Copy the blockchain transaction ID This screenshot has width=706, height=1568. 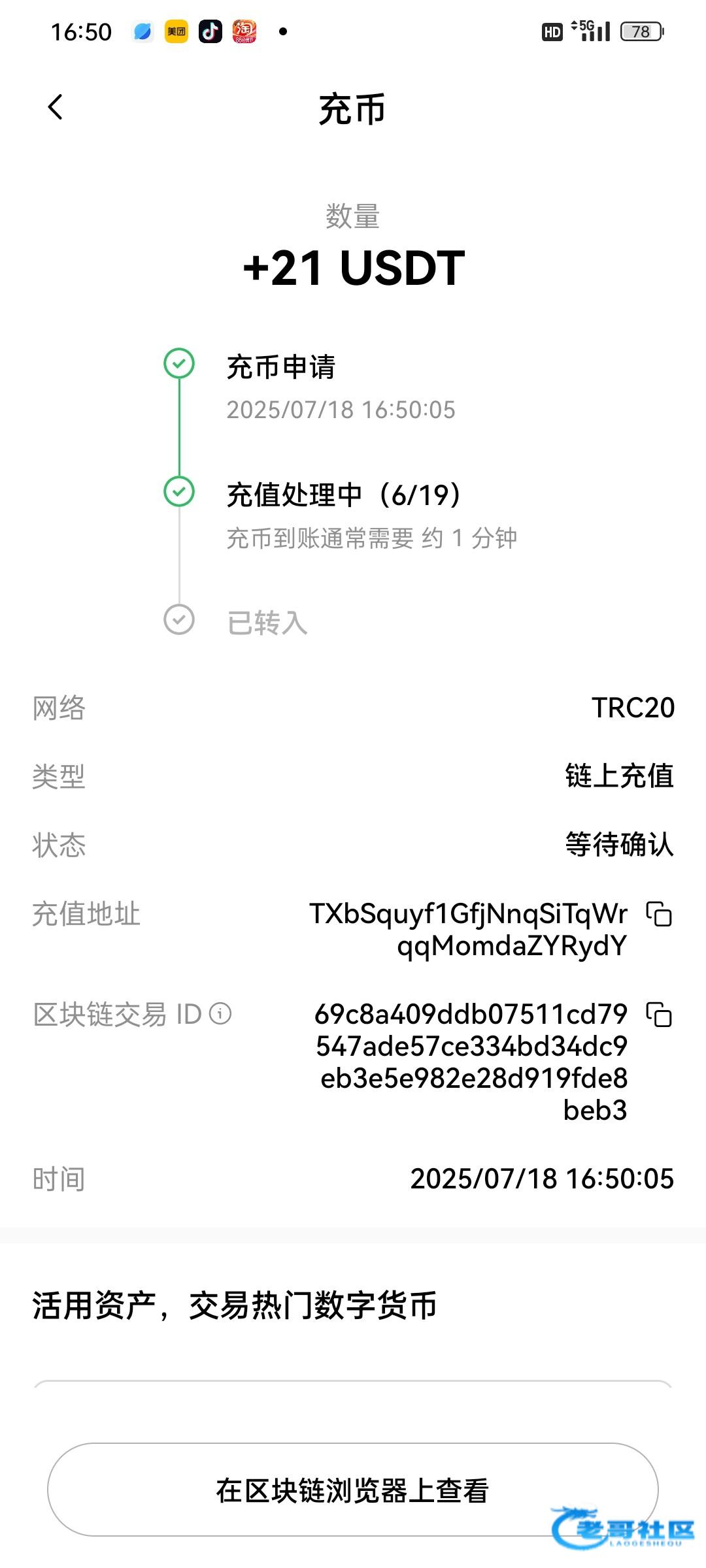659,1015
